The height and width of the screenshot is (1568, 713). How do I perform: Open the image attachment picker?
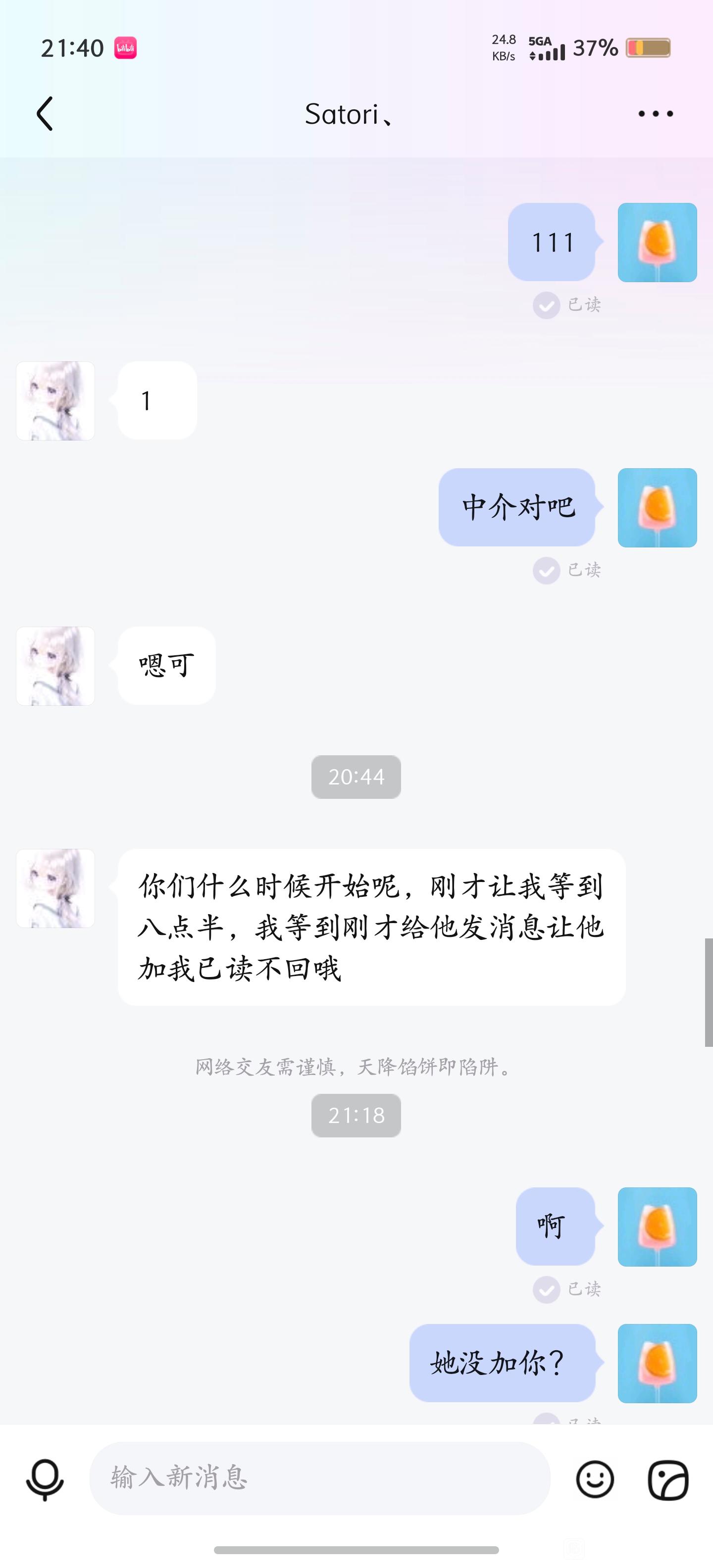pos(668,1480)
